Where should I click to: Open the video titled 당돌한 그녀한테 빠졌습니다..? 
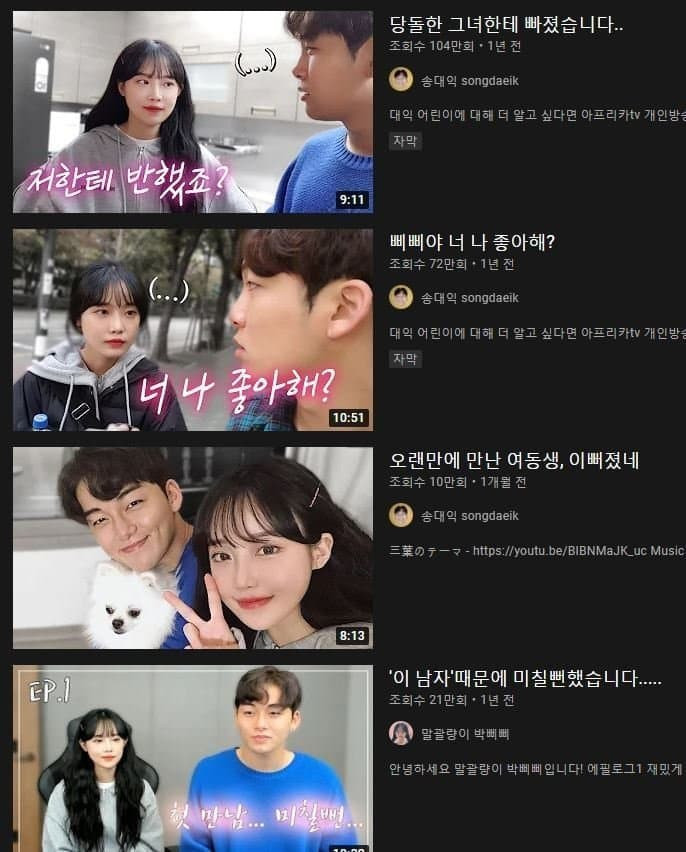pyautogui.click(x=506, y=25)
